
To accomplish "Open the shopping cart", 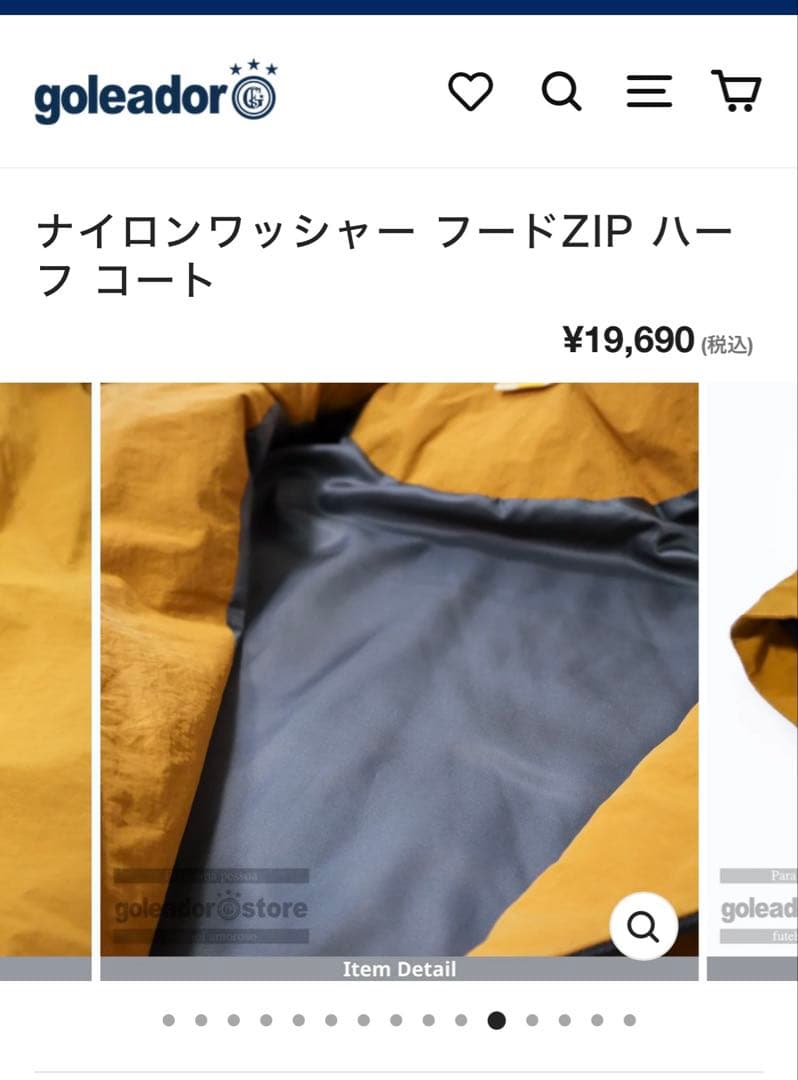I will point(736,91).
